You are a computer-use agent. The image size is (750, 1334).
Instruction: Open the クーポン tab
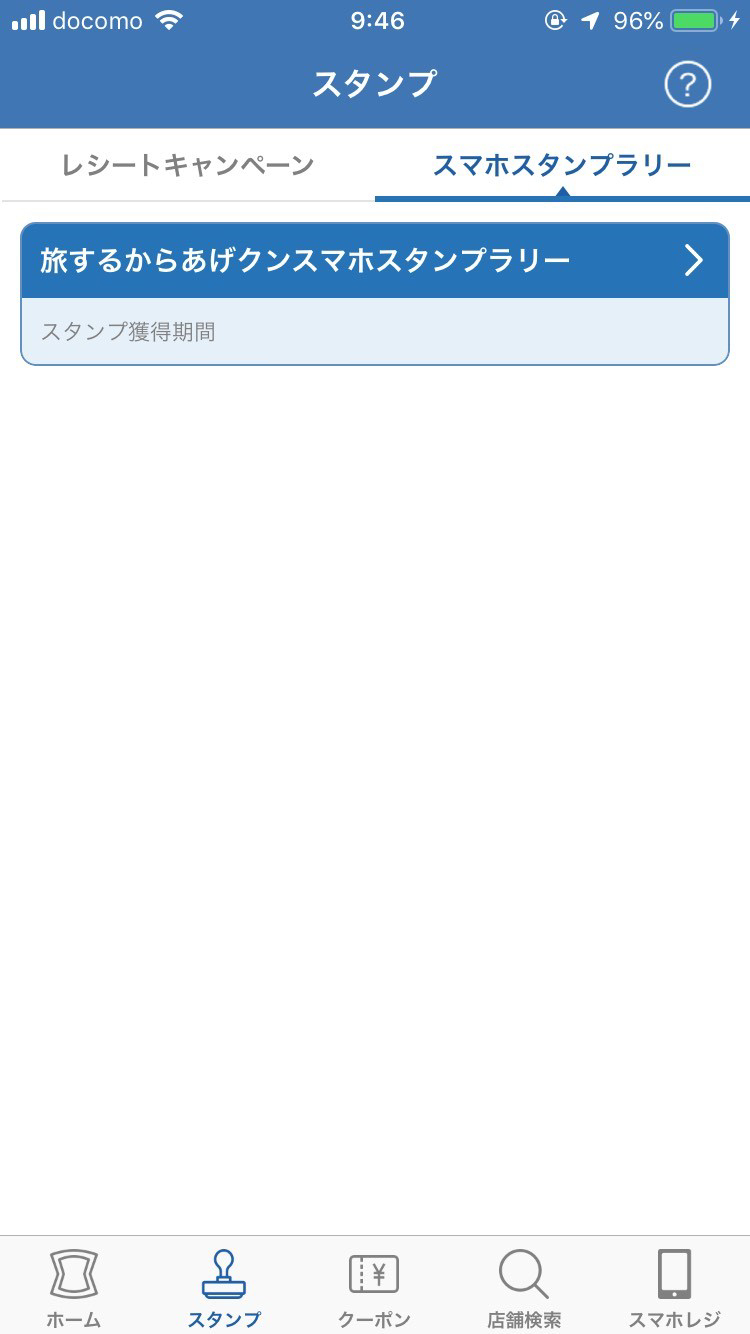374,1287
